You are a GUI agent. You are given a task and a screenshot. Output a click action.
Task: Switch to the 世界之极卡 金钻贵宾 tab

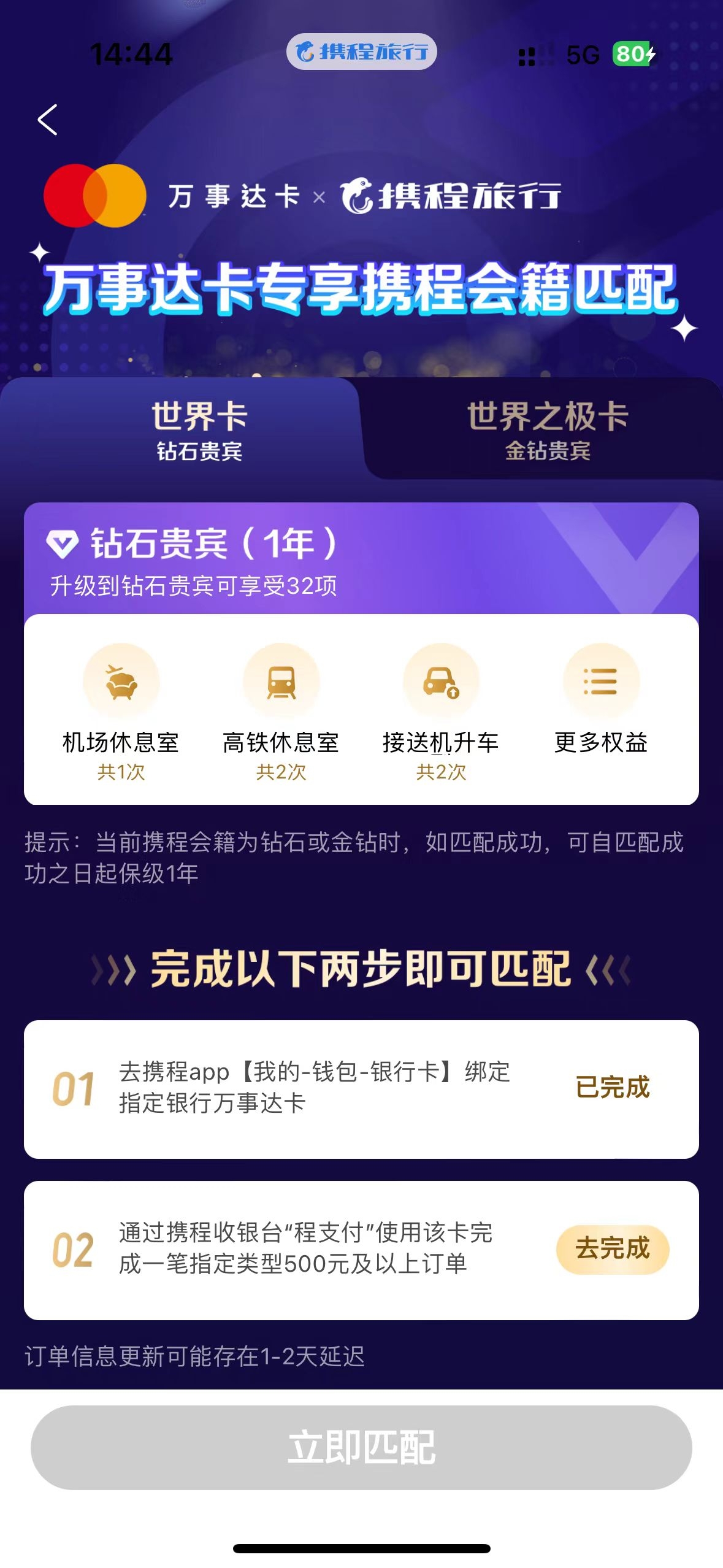tap(547, 431)
